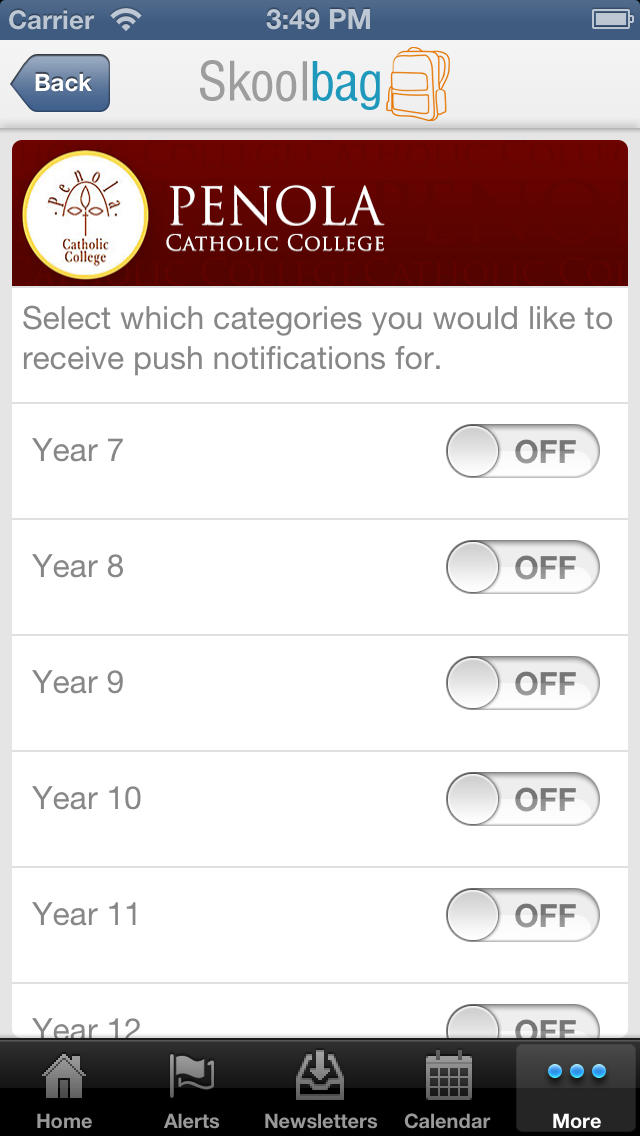640x1136 pixels.
Task: Go back using the Back button
Action: (x=61, y=83)
